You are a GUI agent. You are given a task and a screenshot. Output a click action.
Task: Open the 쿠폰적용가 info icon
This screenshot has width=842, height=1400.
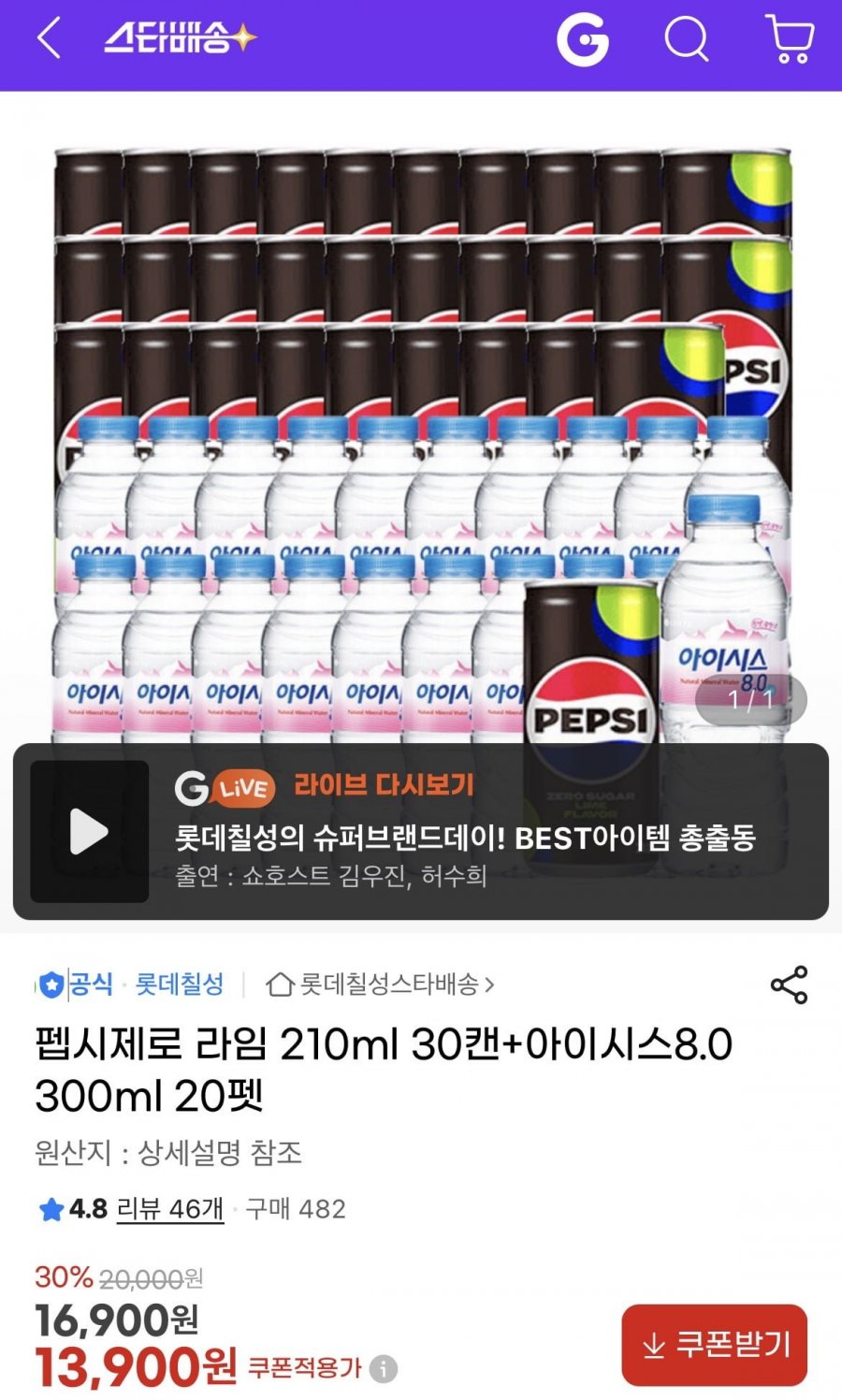(383, 1369)
